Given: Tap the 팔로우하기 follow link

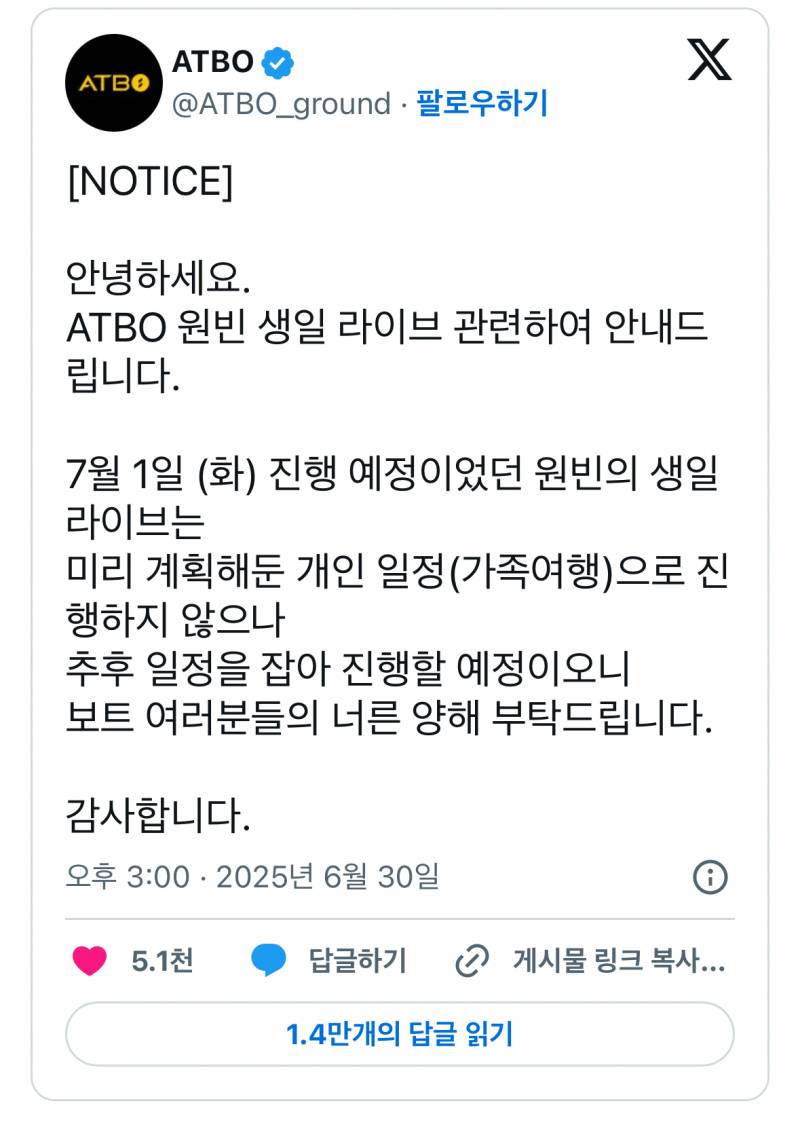Looking at the screenshot, I should pyautogui.click(x=482, y=103).
